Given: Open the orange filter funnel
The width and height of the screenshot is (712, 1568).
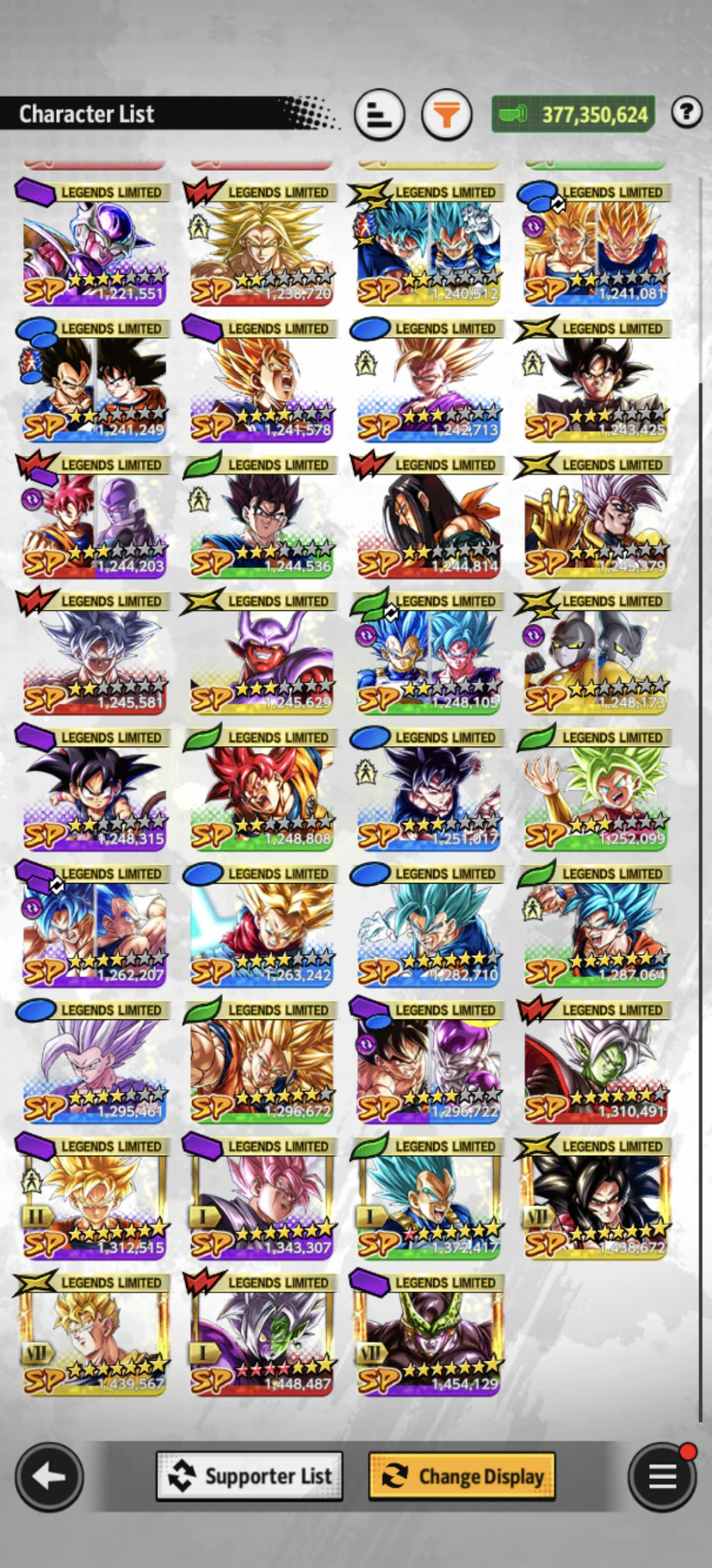Looking at the screenshot, I should coord(447,114).
